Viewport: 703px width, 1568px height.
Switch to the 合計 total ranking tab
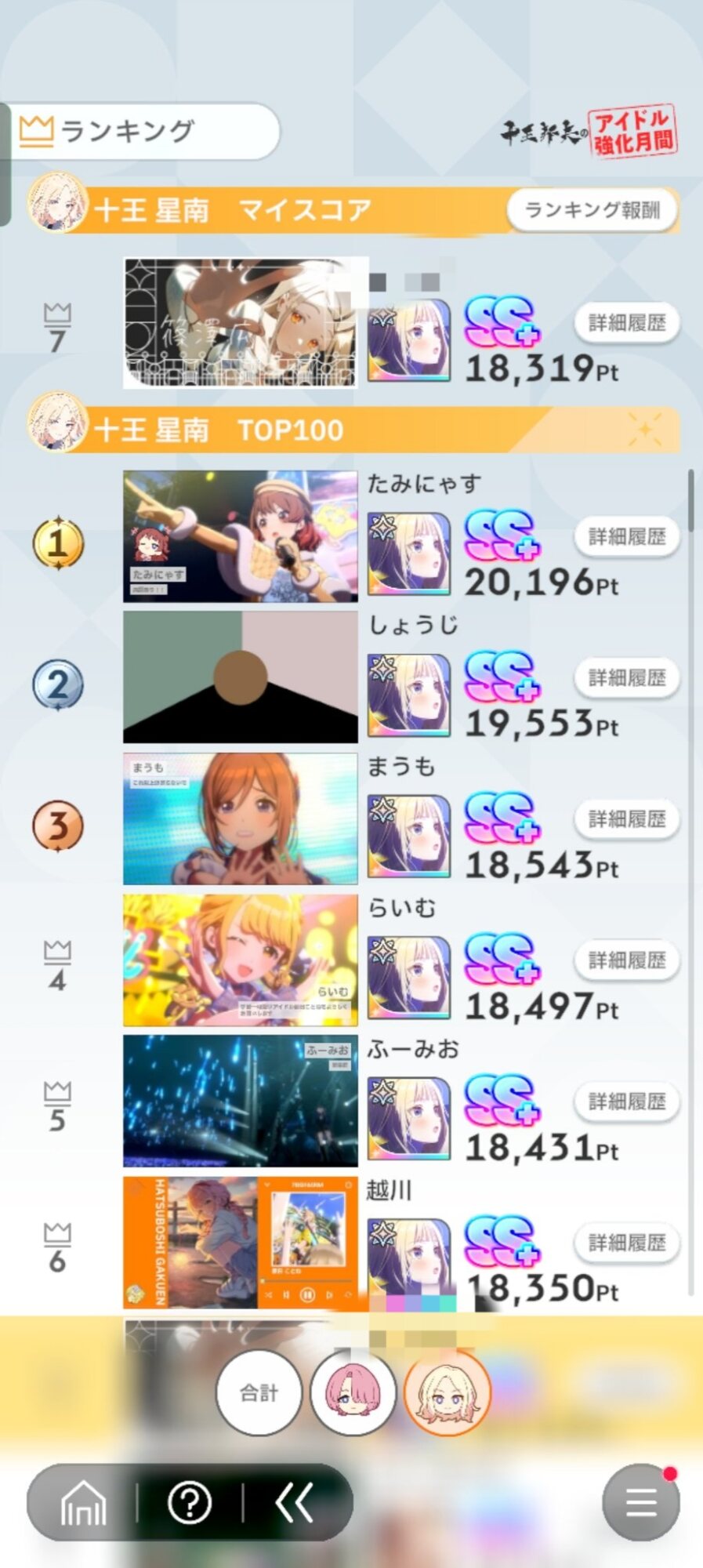click(x=259, y=1392)
